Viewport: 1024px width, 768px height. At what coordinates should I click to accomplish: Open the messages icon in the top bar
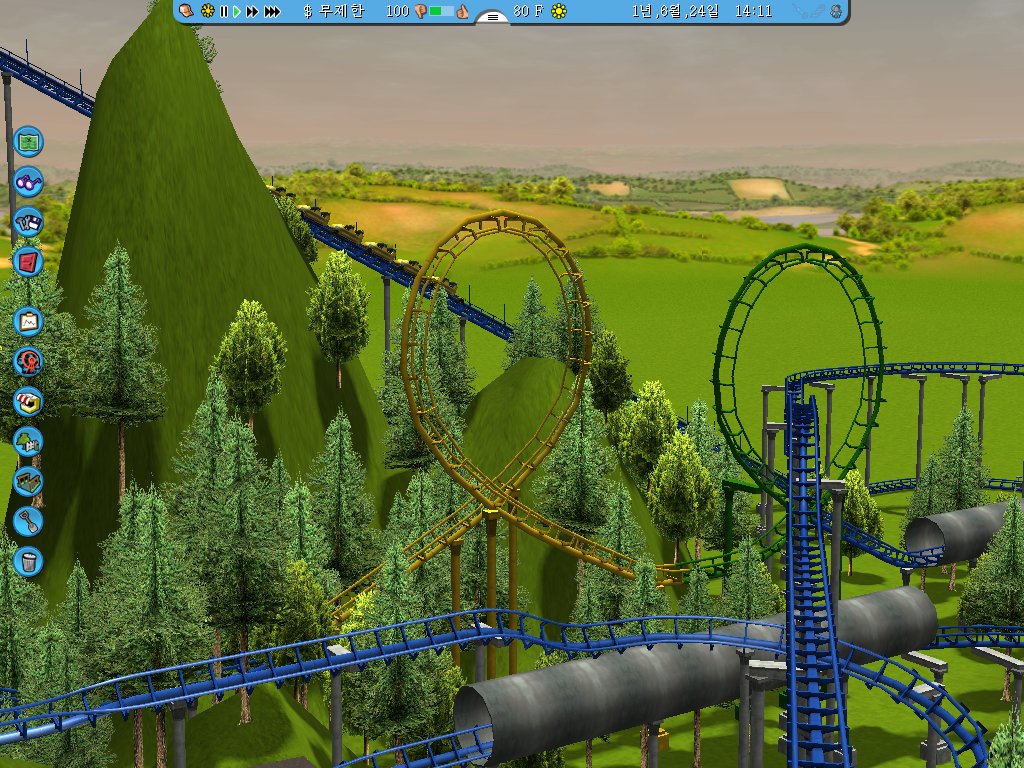(x=187, y=11)
